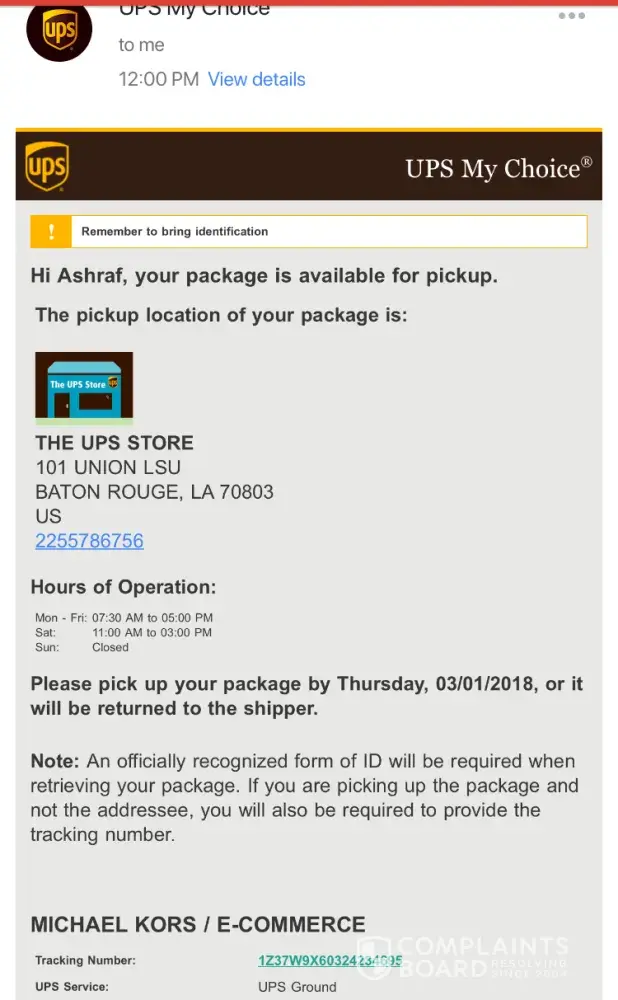Open the UPS sender avatar
Image resolution: width=618 pixels, height=1000 pixels.
(x=59, y=31)
